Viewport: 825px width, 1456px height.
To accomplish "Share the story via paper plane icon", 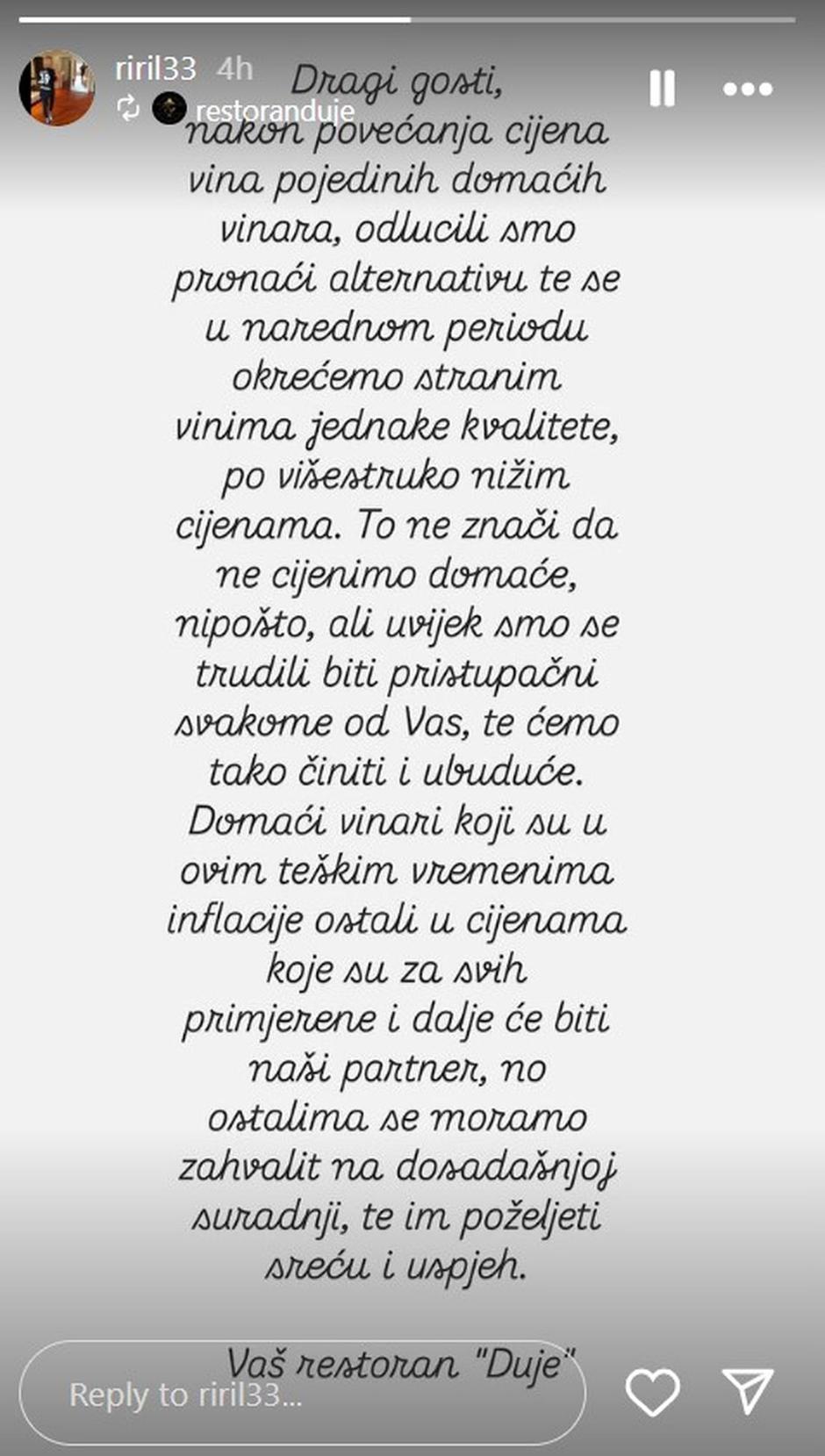I will [747, 1391].
